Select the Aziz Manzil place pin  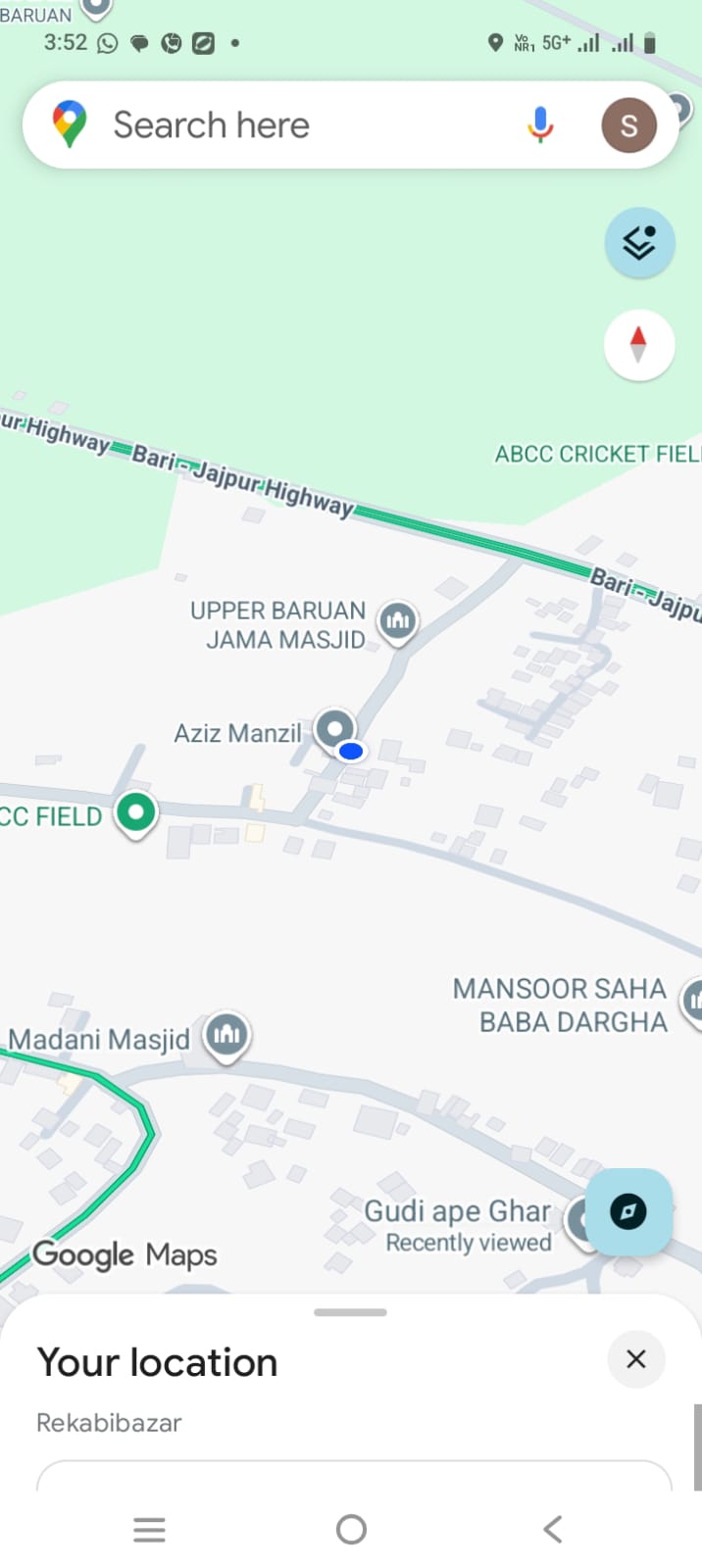(x=335, y=730)
